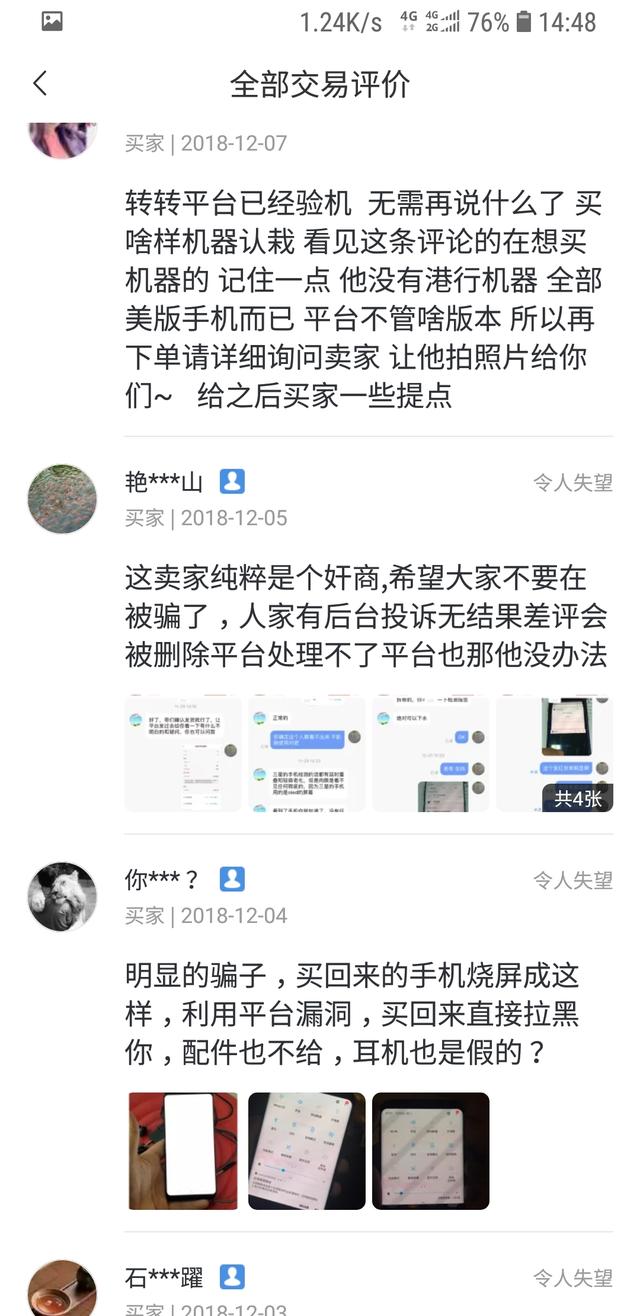View third chat screenshot in 艳***山's review

pyautogui.click(x=430, y=753)
